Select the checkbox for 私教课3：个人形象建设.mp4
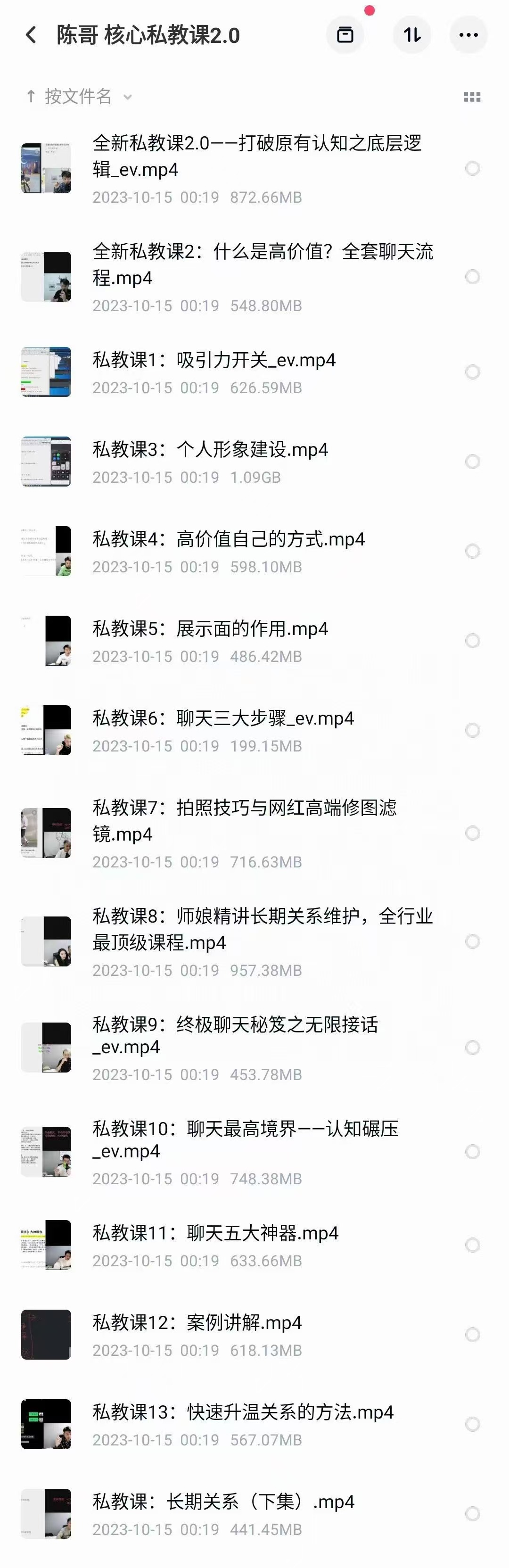The height and width of the screenshot is (1568, 509). click(x=472, y=462)
